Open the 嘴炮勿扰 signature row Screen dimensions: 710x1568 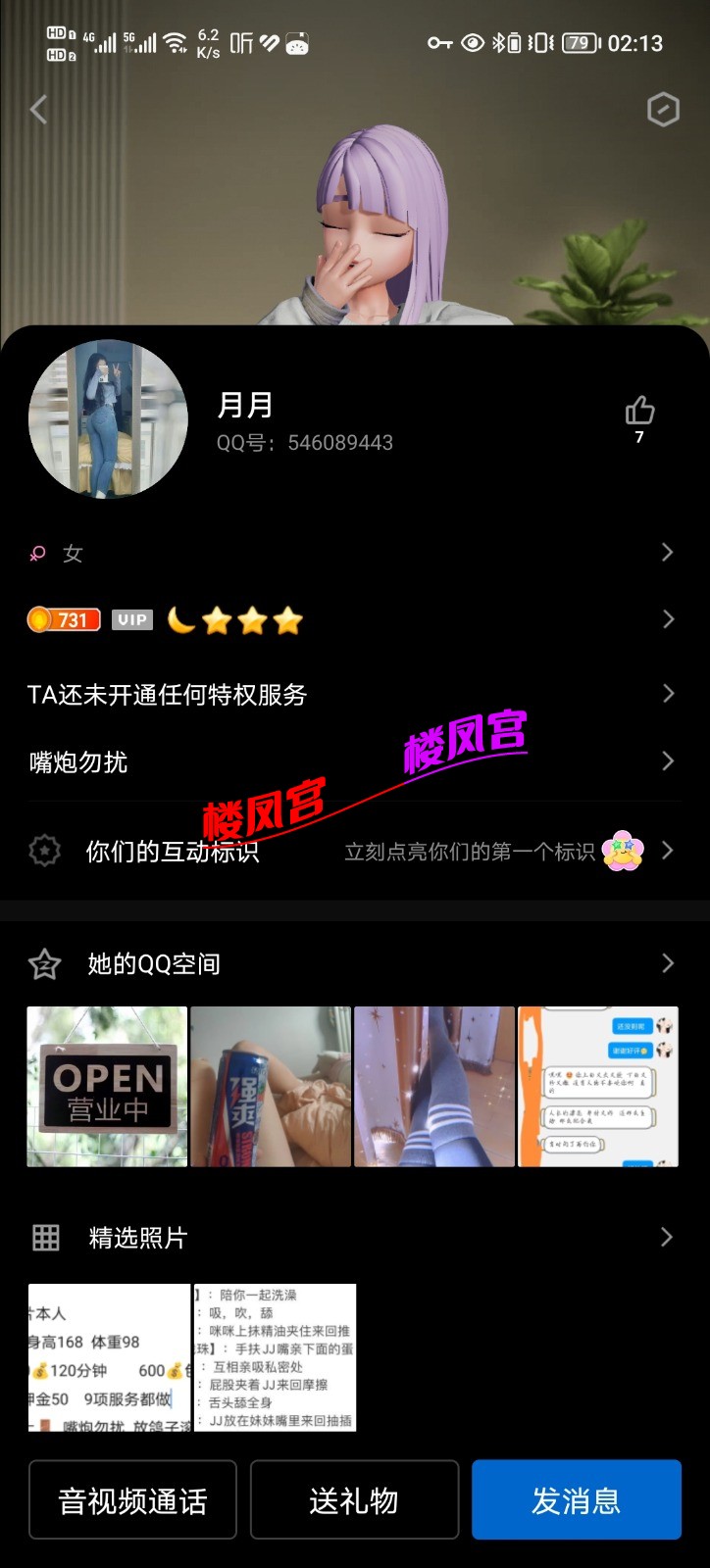click(x=353, y=761)
